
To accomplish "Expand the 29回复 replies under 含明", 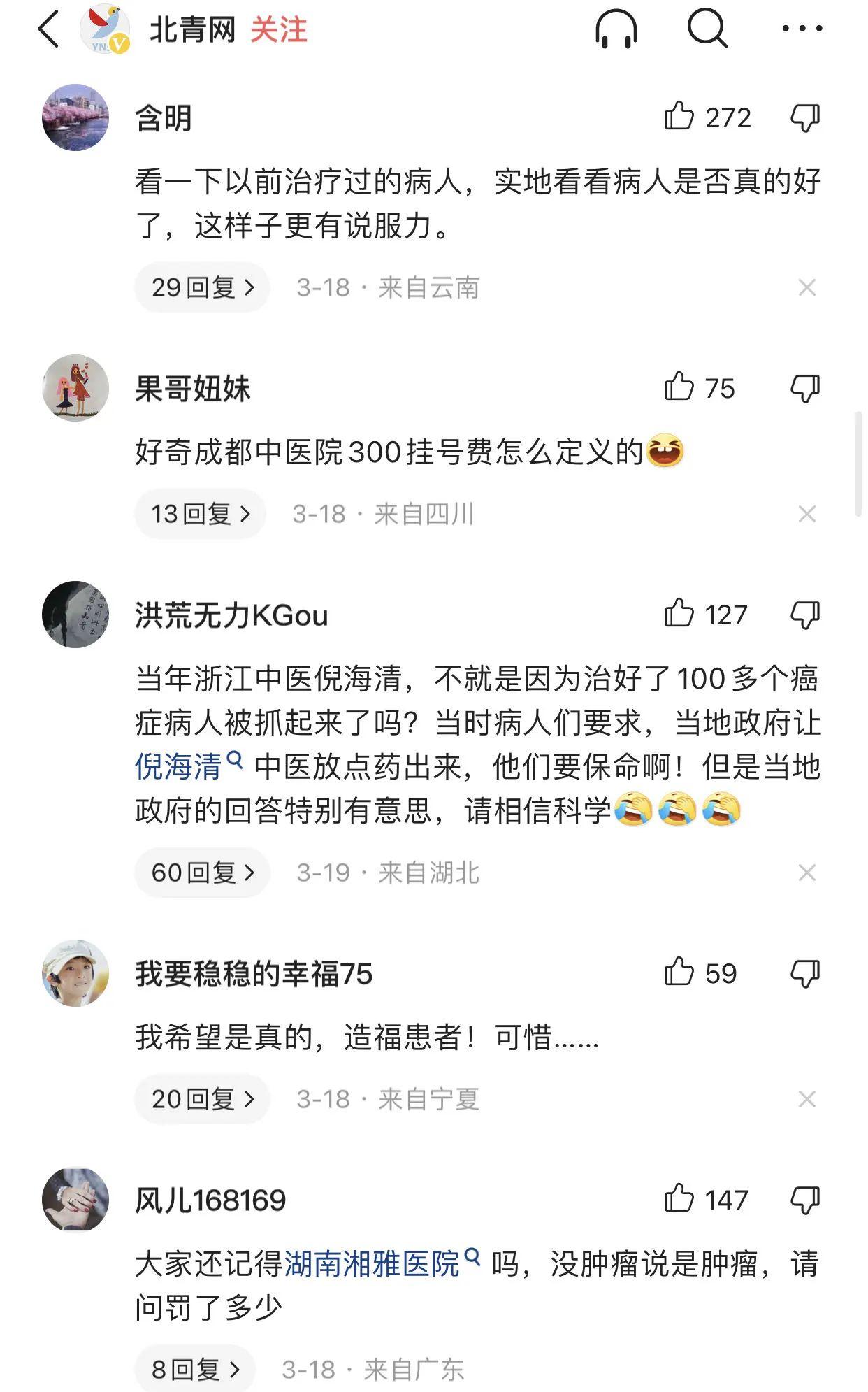I will 202,287.
